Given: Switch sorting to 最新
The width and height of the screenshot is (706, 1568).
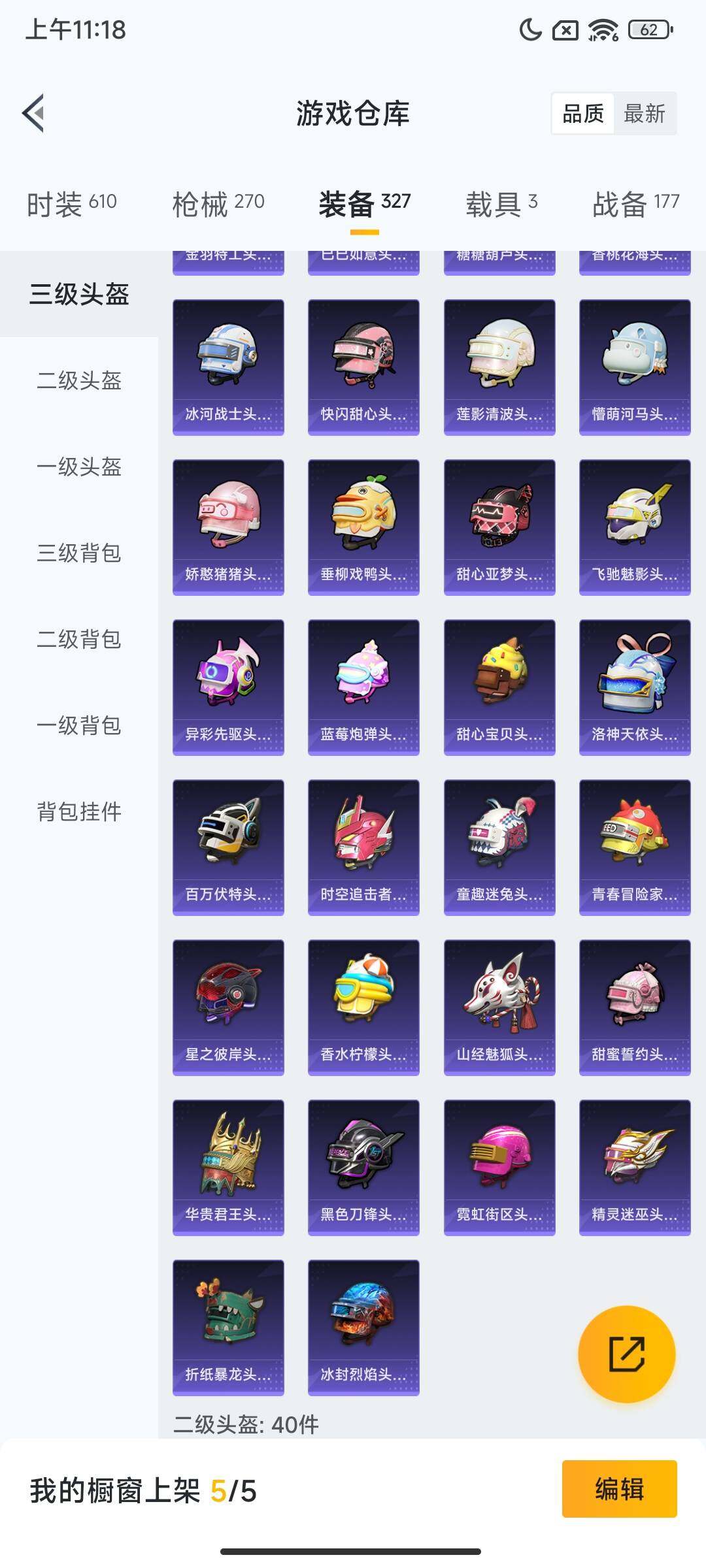Looking at the screenshot, I should coord(645,114).
